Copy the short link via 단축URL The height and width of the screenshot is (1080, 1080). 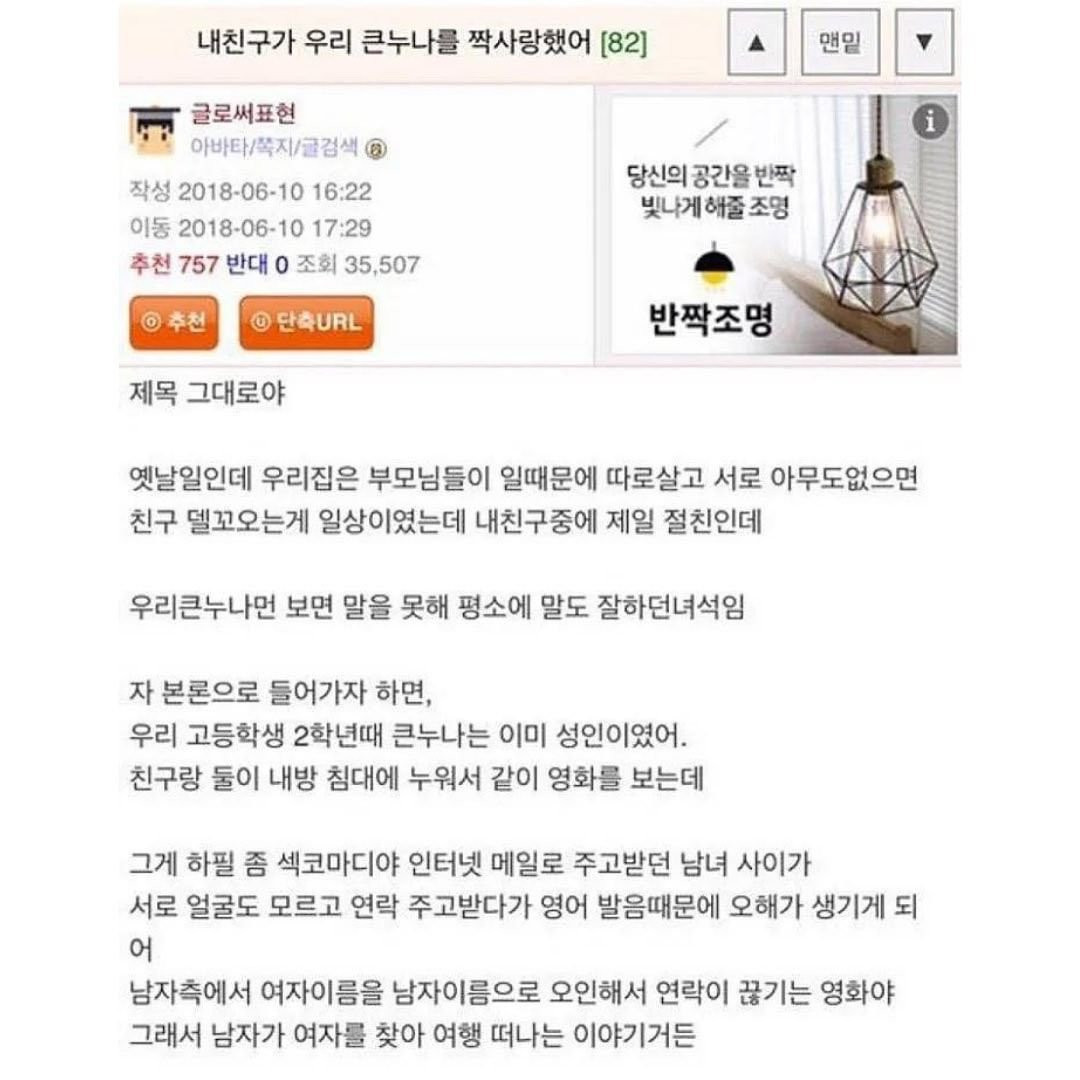[x=306, y=323]
